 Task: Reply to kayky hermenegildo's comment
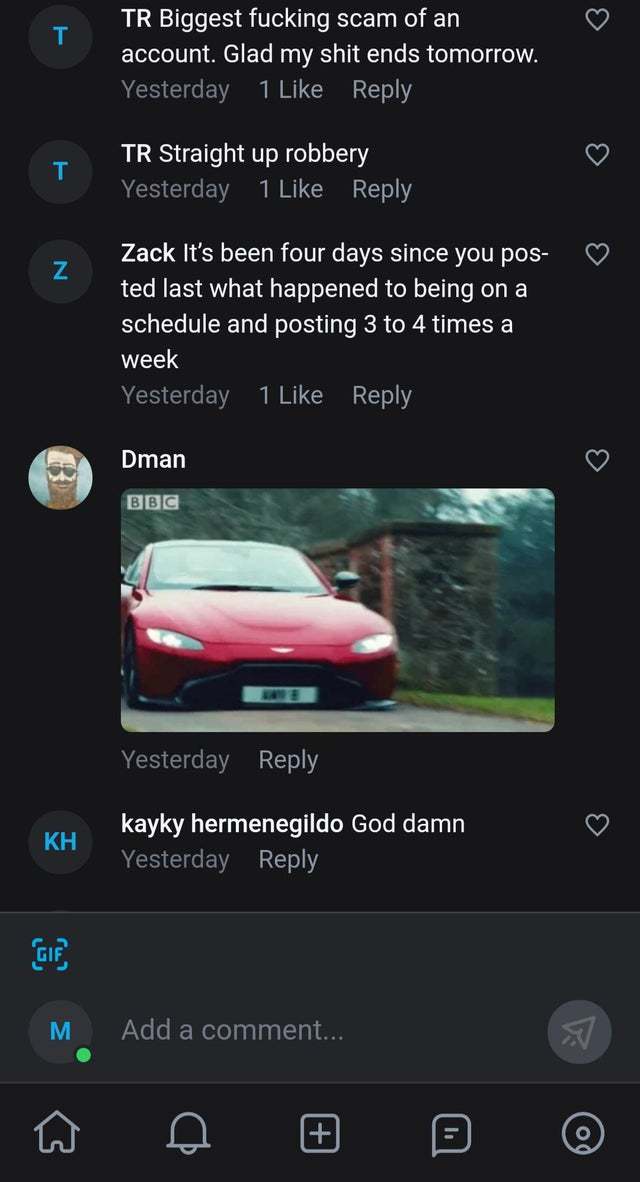[x=288, y=859]
